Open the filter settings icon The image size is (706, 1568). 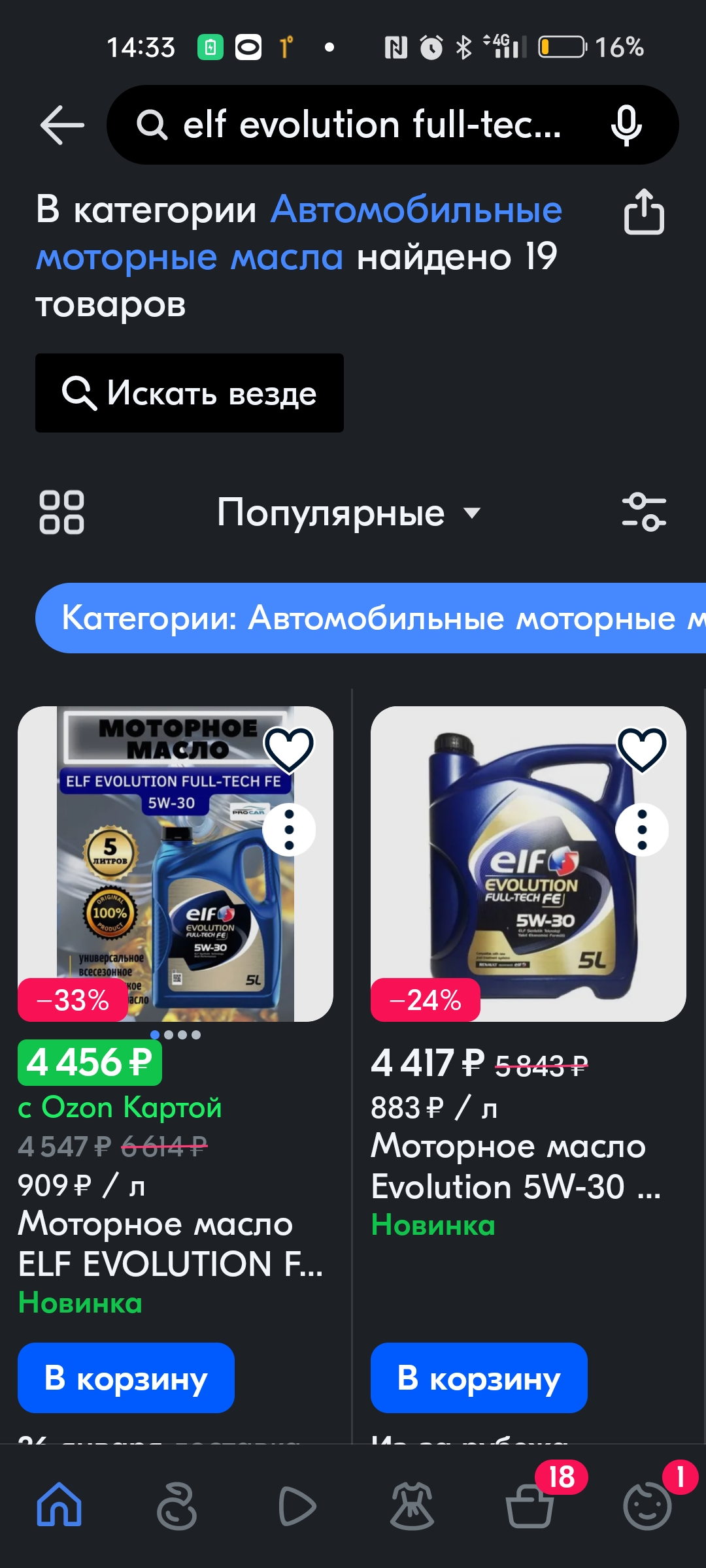(644, 512)
